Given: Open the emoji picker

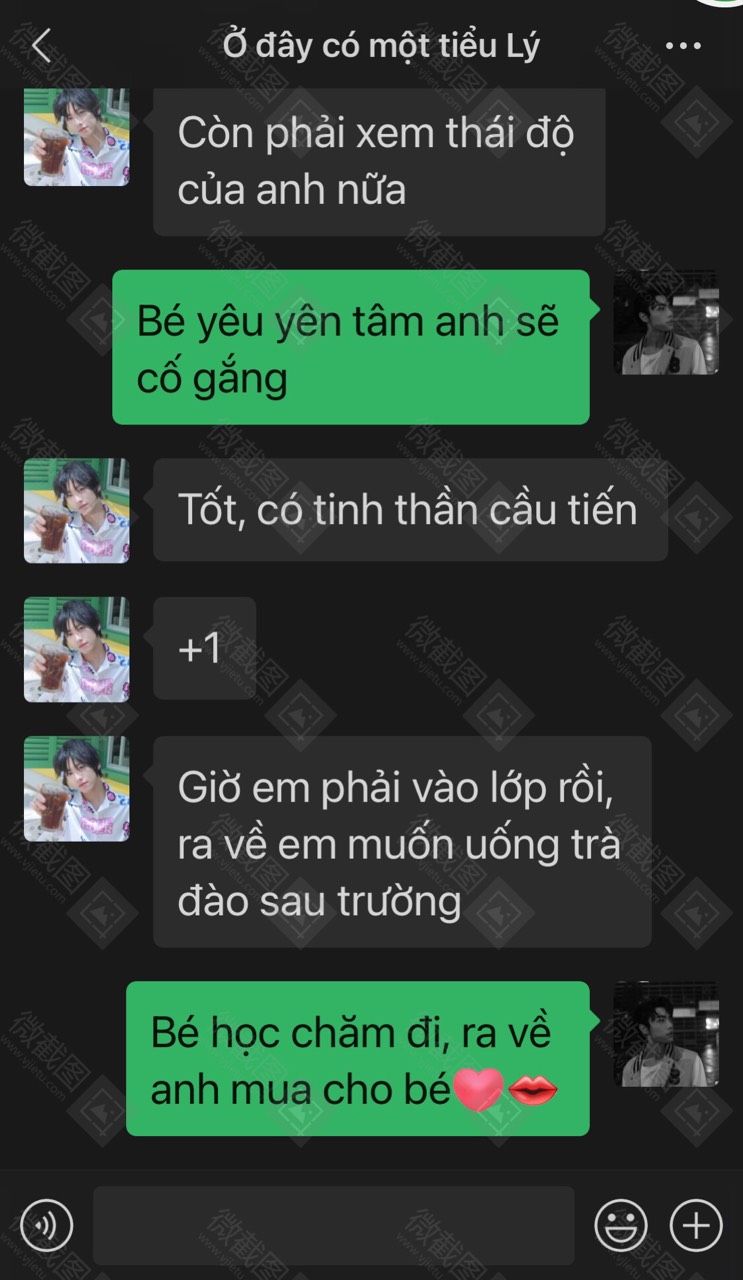Looking at the screenshot, I should pos(620,1224).
